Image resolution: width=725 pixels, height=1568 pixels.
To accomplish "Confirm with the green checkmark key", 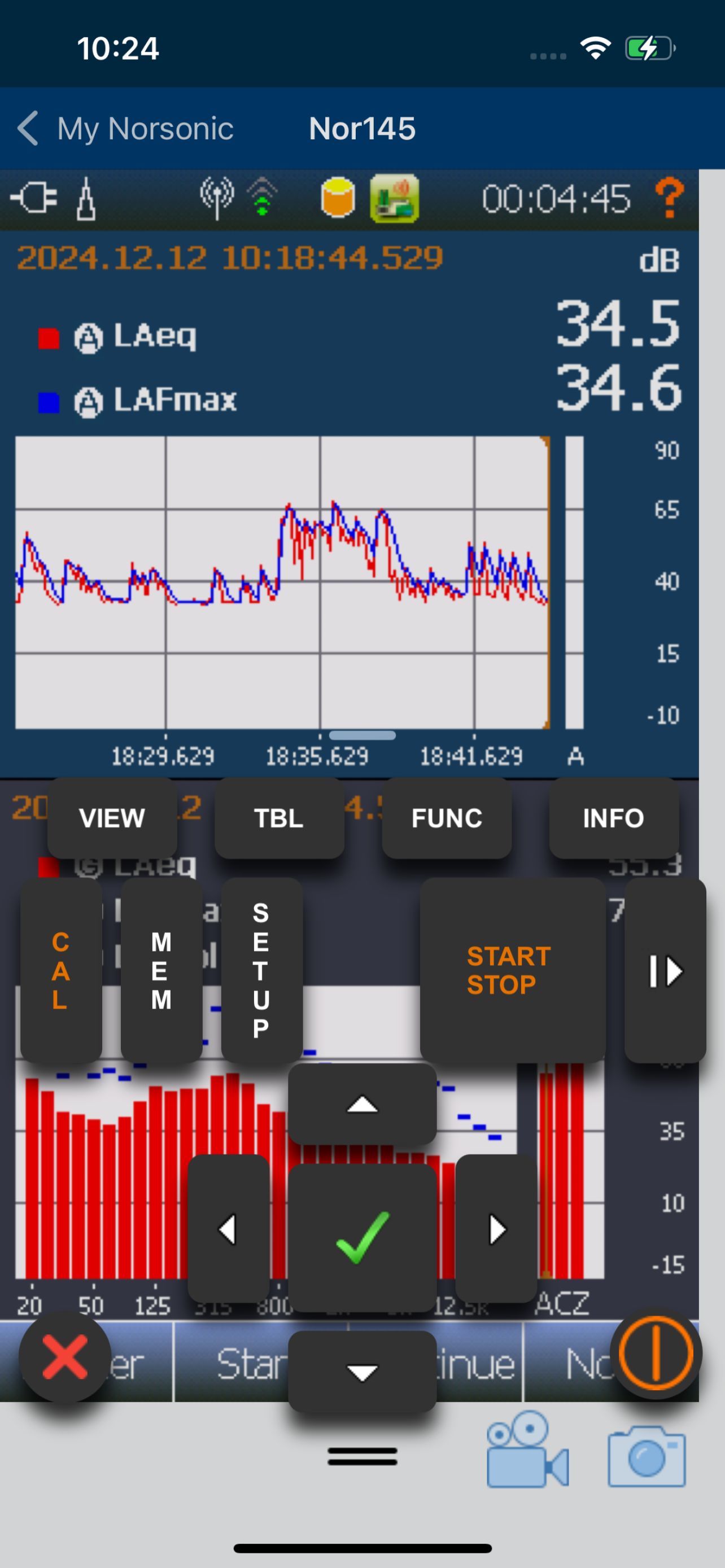I will 362,1238.
